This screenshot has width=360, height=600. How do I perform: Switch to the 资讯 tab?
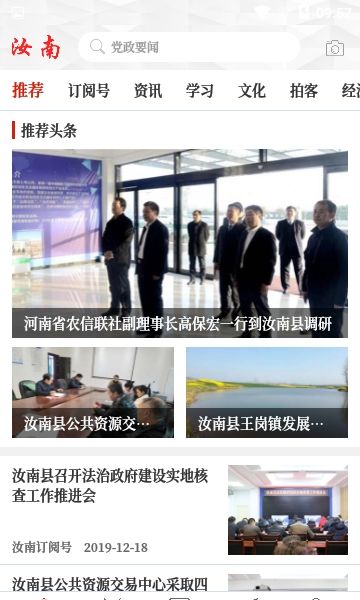[148, 91]
